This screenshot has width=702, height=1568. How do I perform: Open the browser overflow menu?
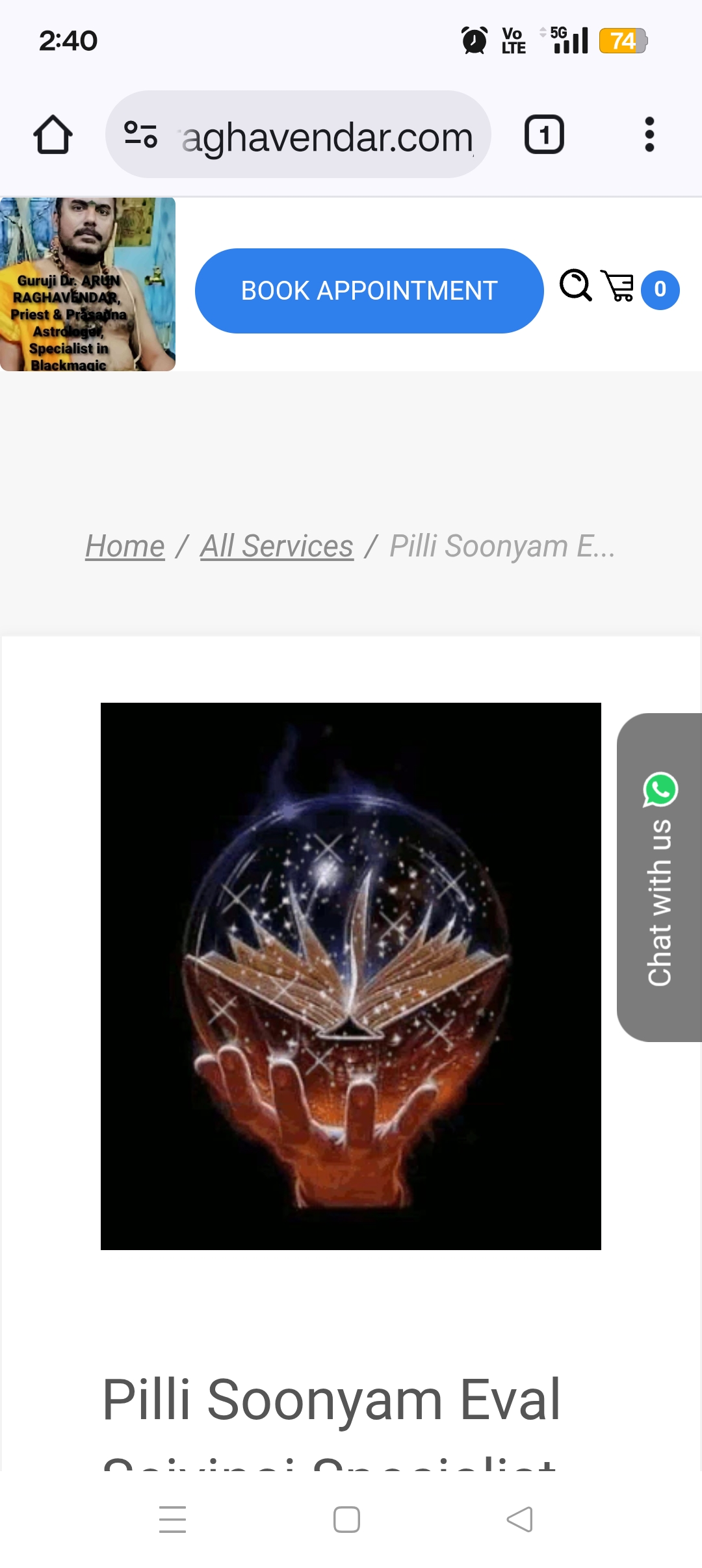point(649,135)
